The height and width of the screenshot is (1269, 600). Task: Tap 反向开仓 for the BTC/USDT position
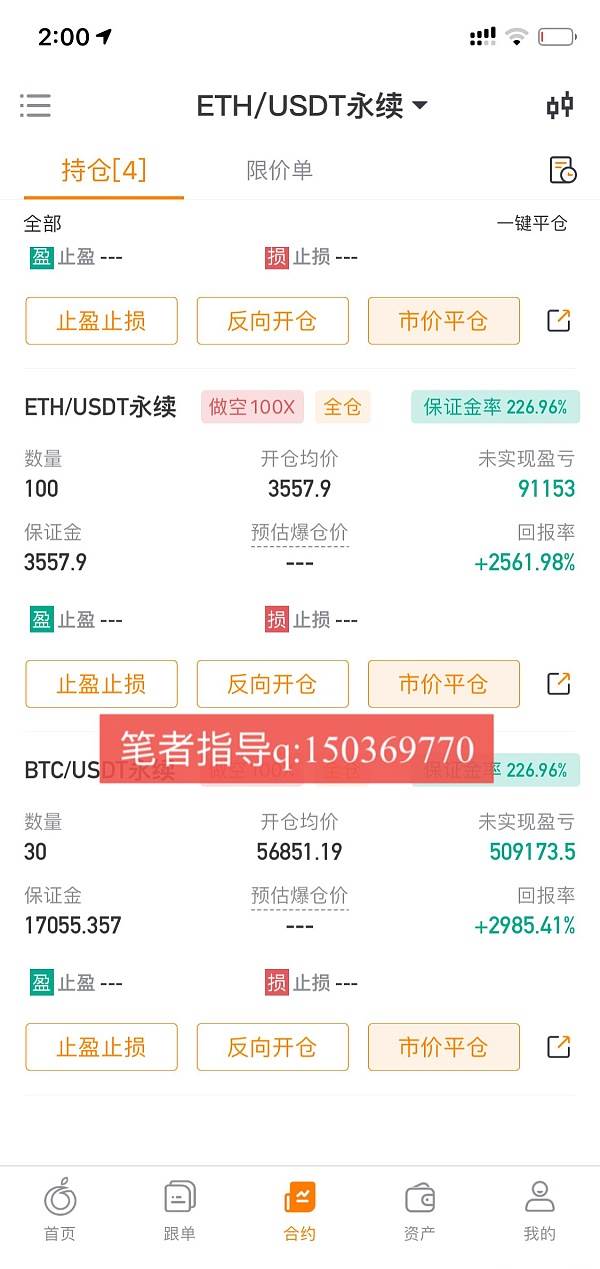click(272, 1047)
